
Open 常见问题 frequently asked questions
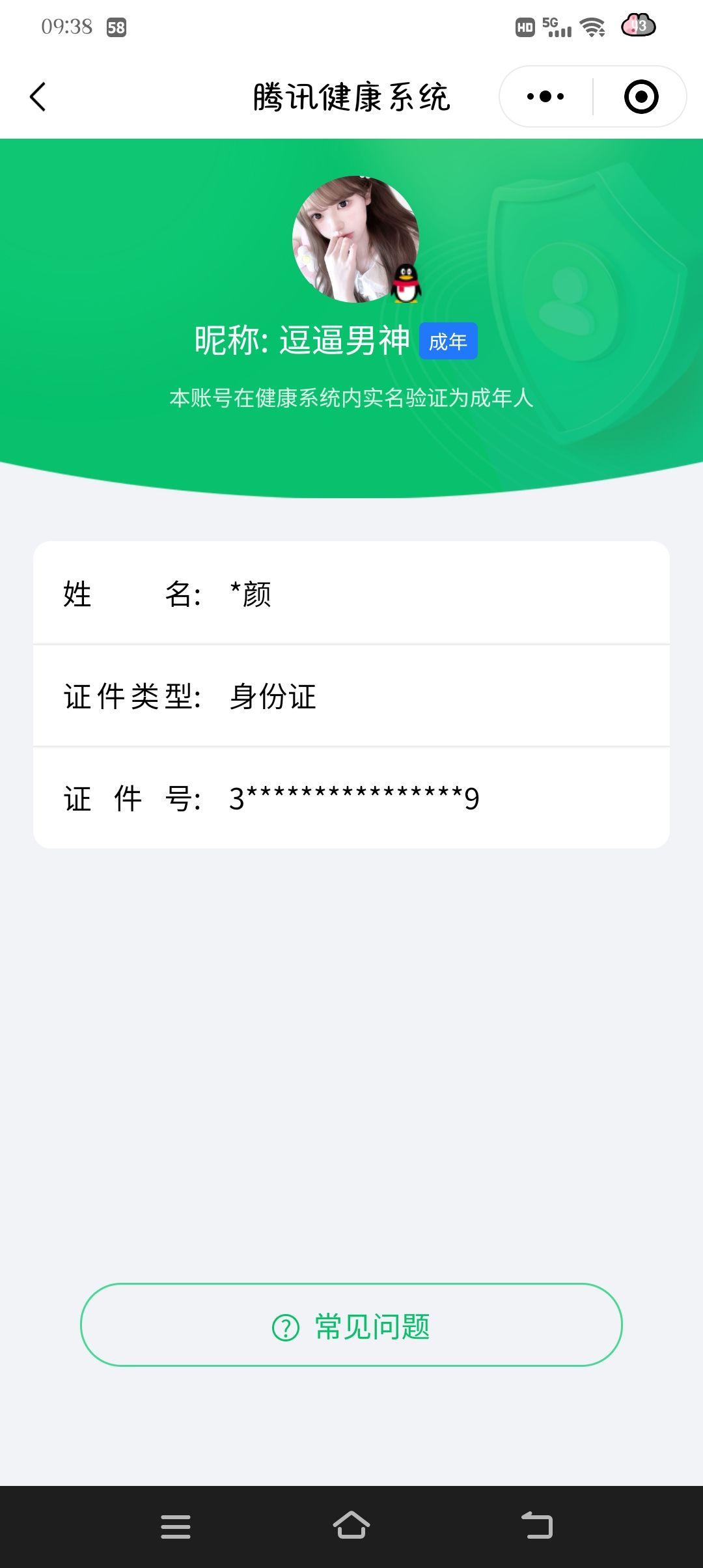351,1325
